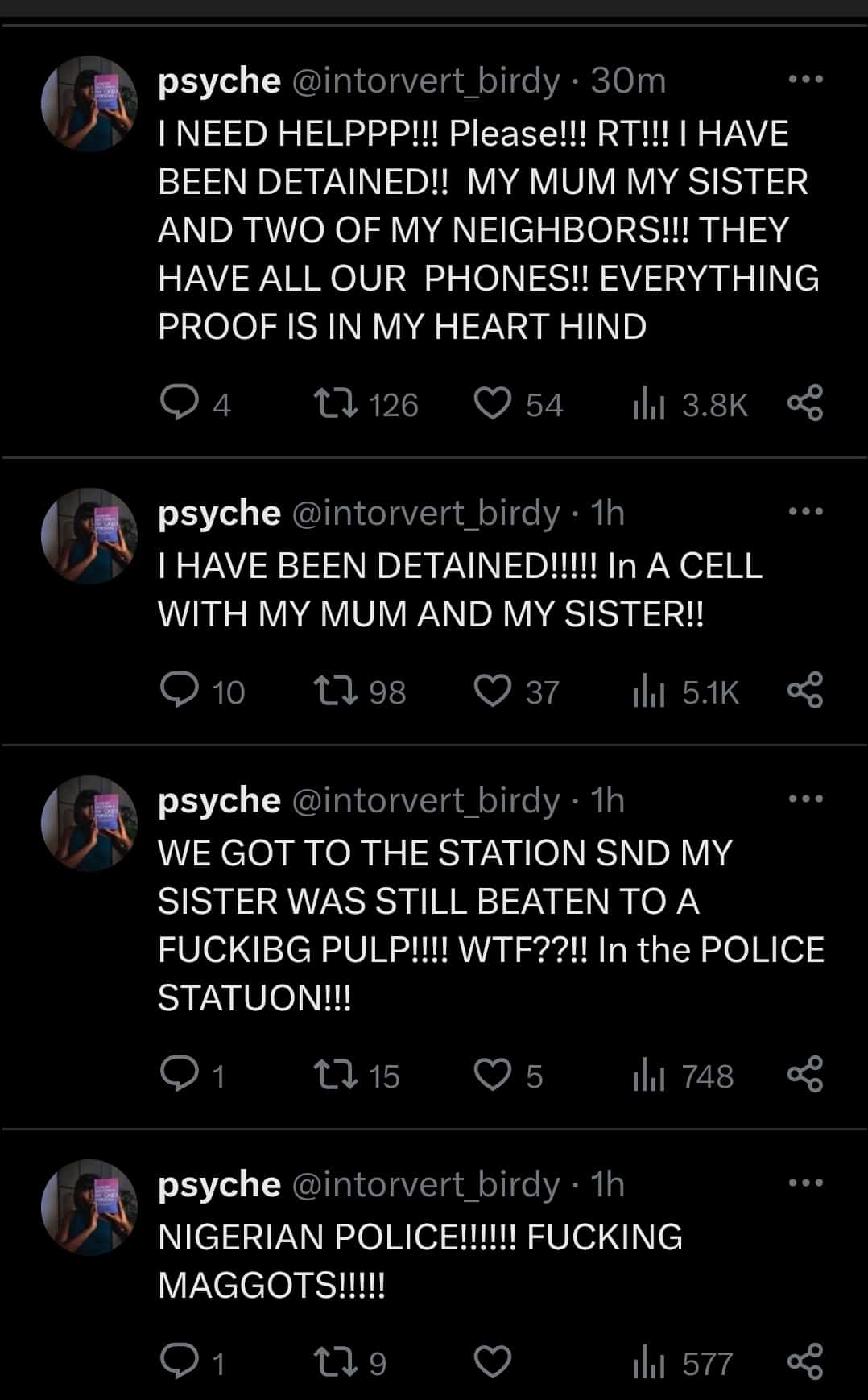Retweet the In A CELL tweet
The image size is (868, 1400).
337,691
